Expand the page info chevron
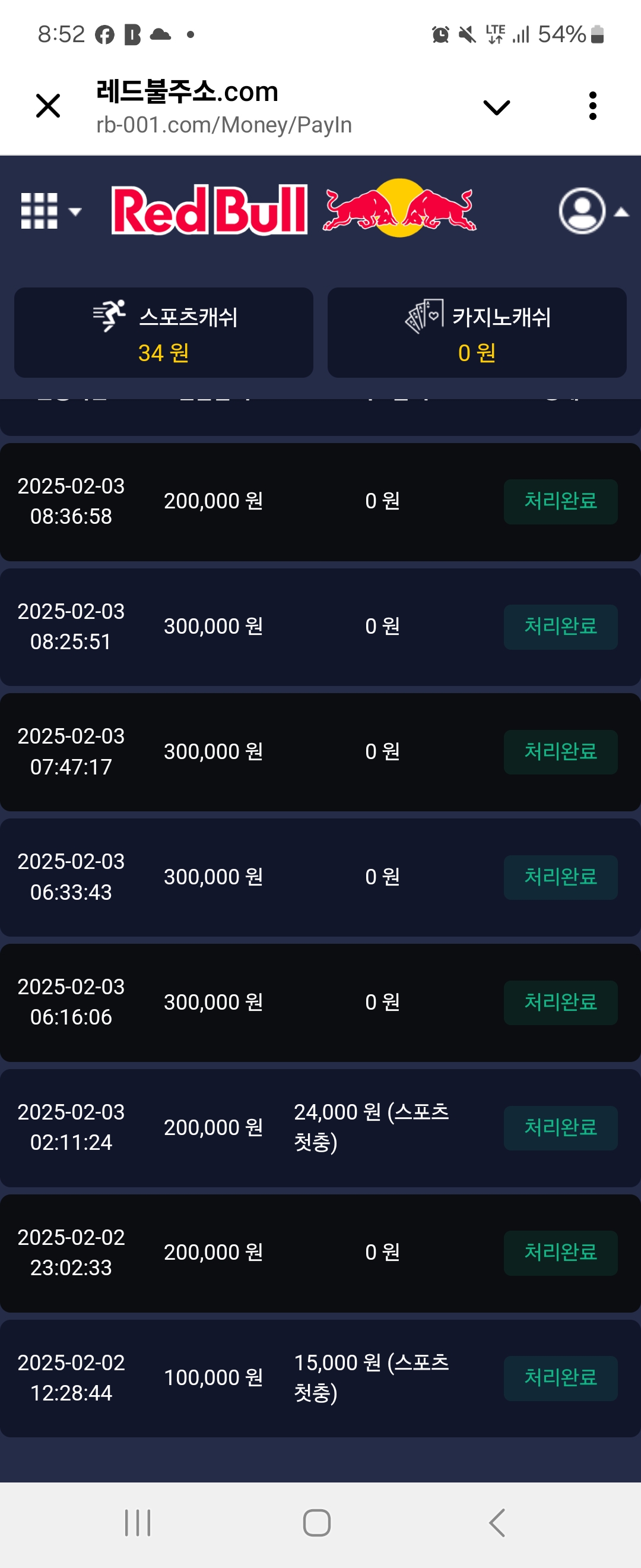This screenshot has width=641, height=1568. click(496, 108)
